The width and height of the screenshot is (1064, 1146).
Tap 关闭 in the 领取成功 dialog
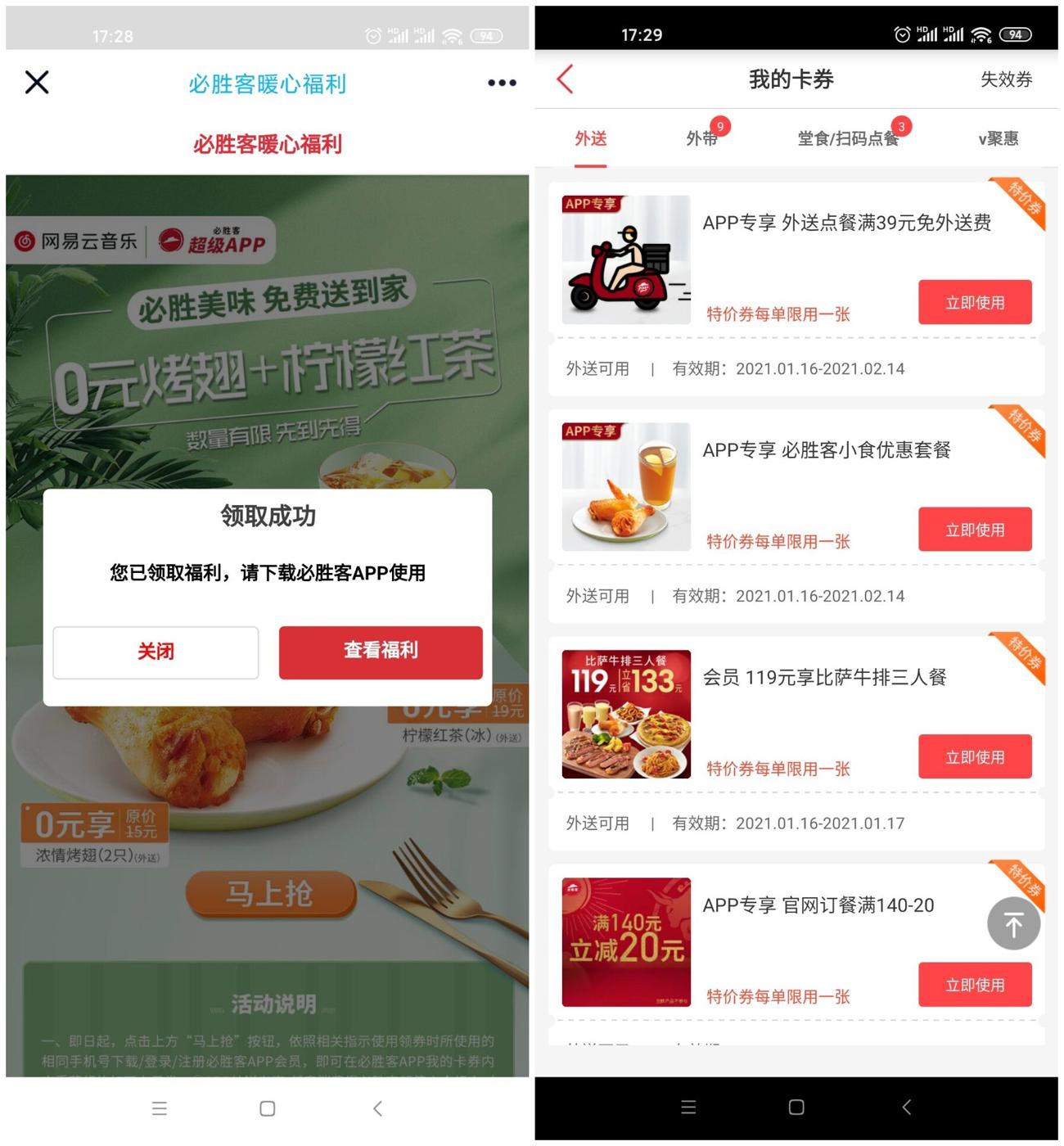tap(156, 652)
